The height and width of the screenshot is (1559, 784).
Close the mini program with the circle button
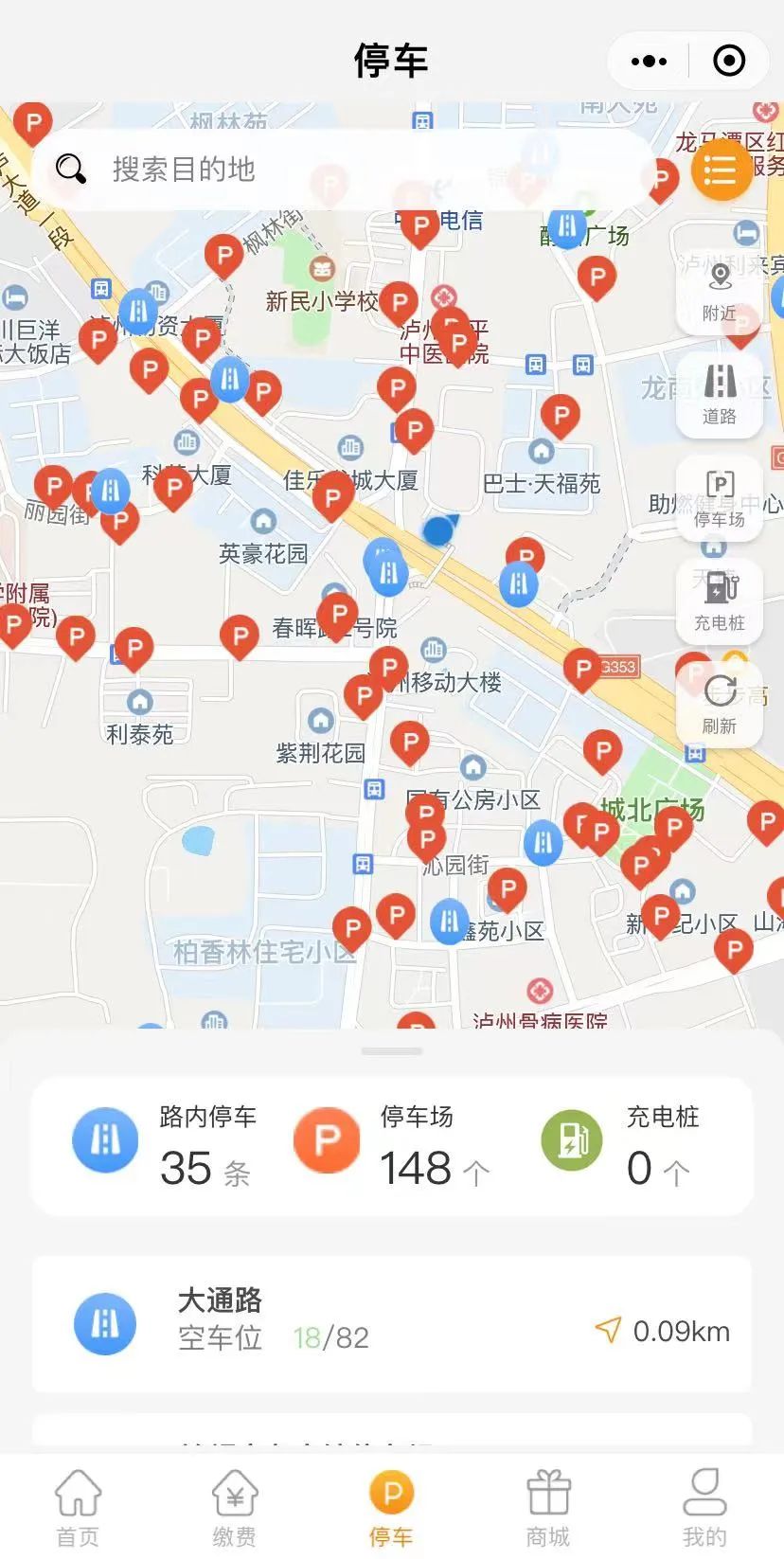point(728,62)
